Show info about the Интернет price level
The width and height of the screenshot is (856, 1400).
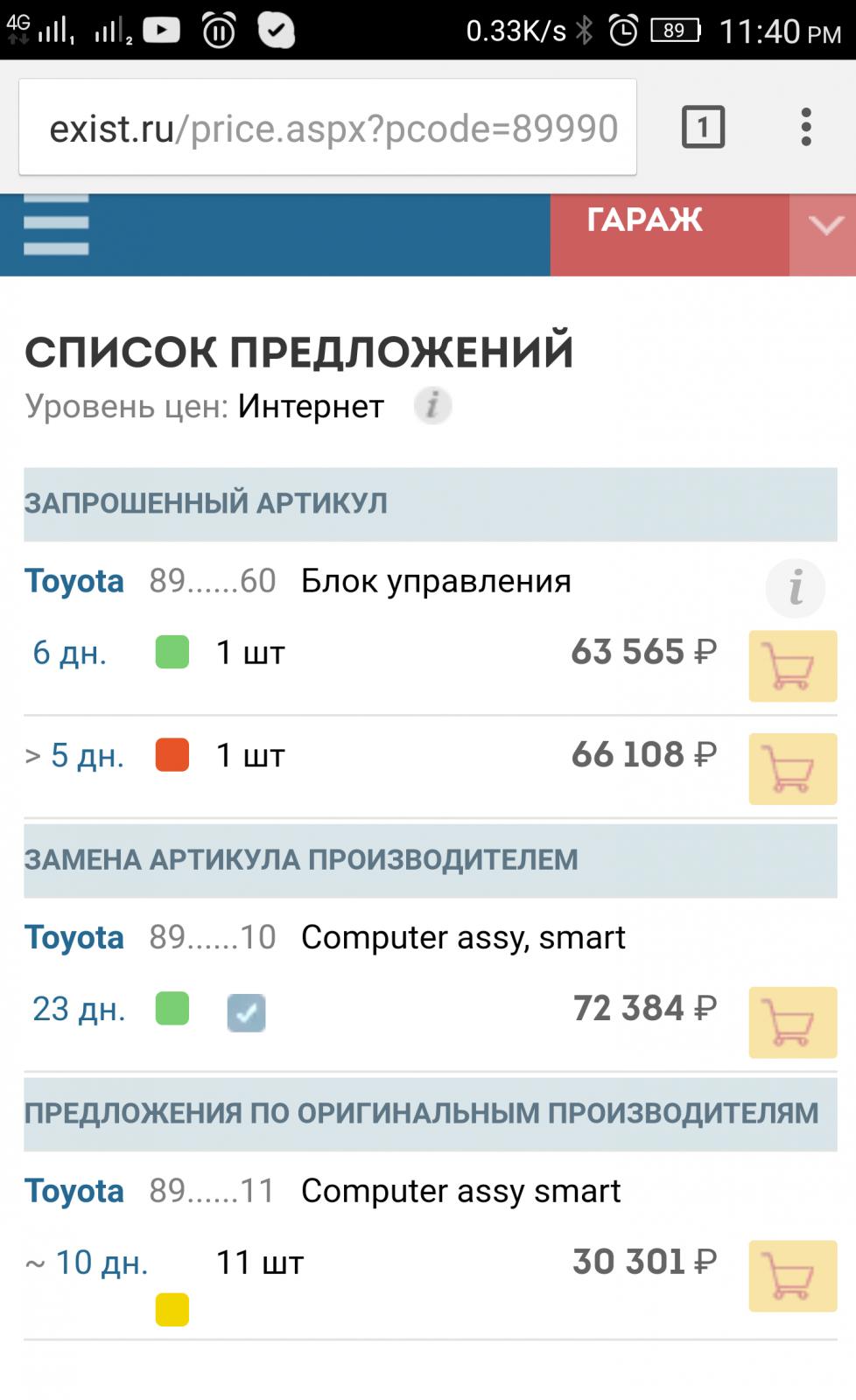[x=432, y=406]
